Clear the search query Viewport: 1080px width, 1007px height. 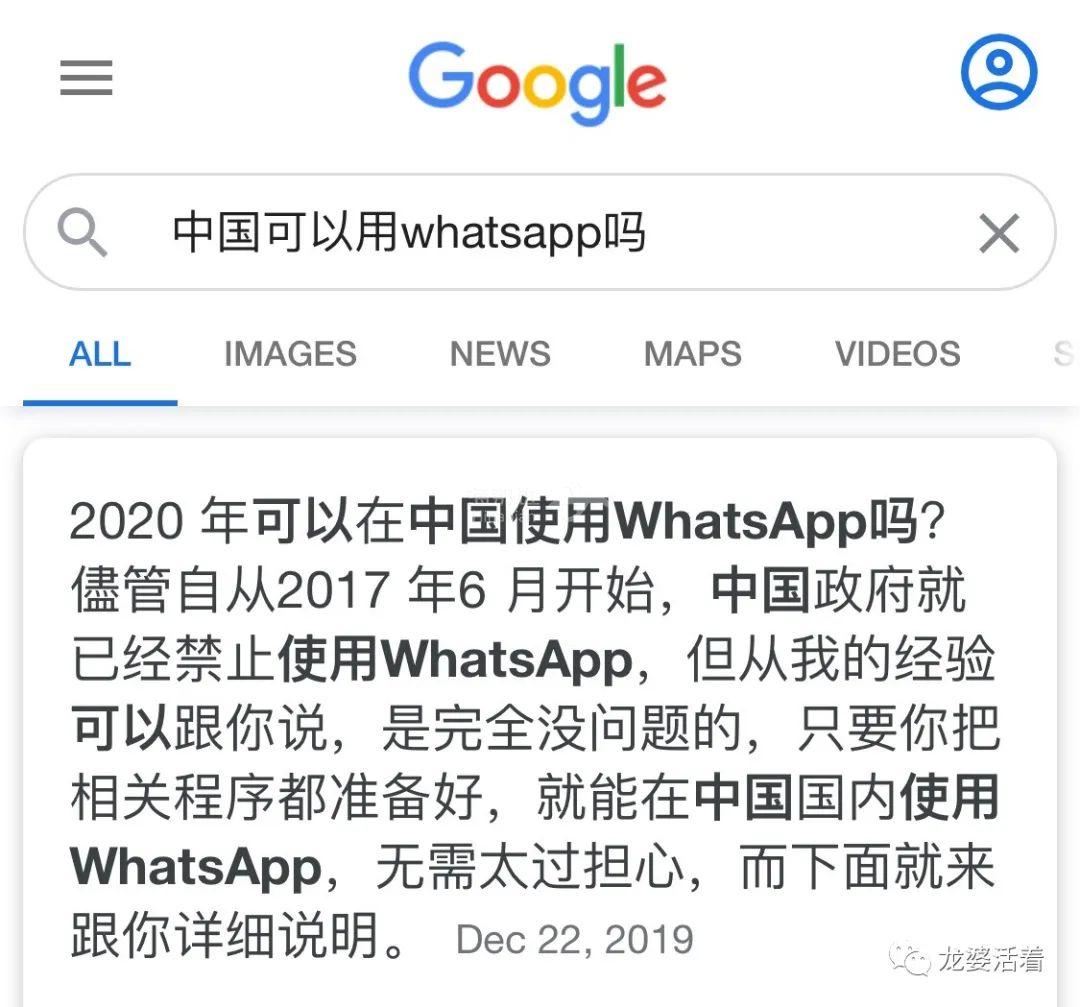(x=998, y=234)
